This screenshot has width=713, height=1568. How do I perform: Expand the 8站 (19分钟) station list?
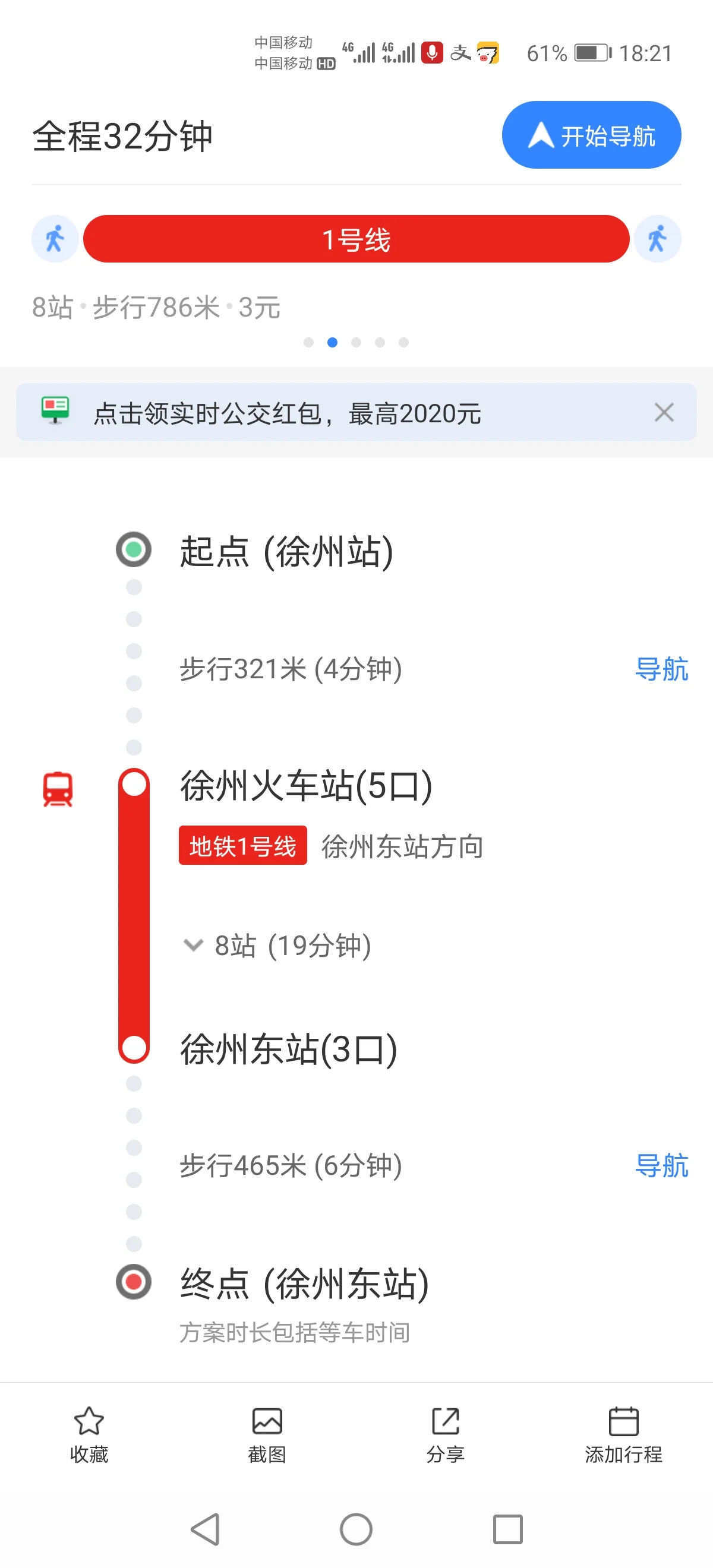(x=279, y=946)
